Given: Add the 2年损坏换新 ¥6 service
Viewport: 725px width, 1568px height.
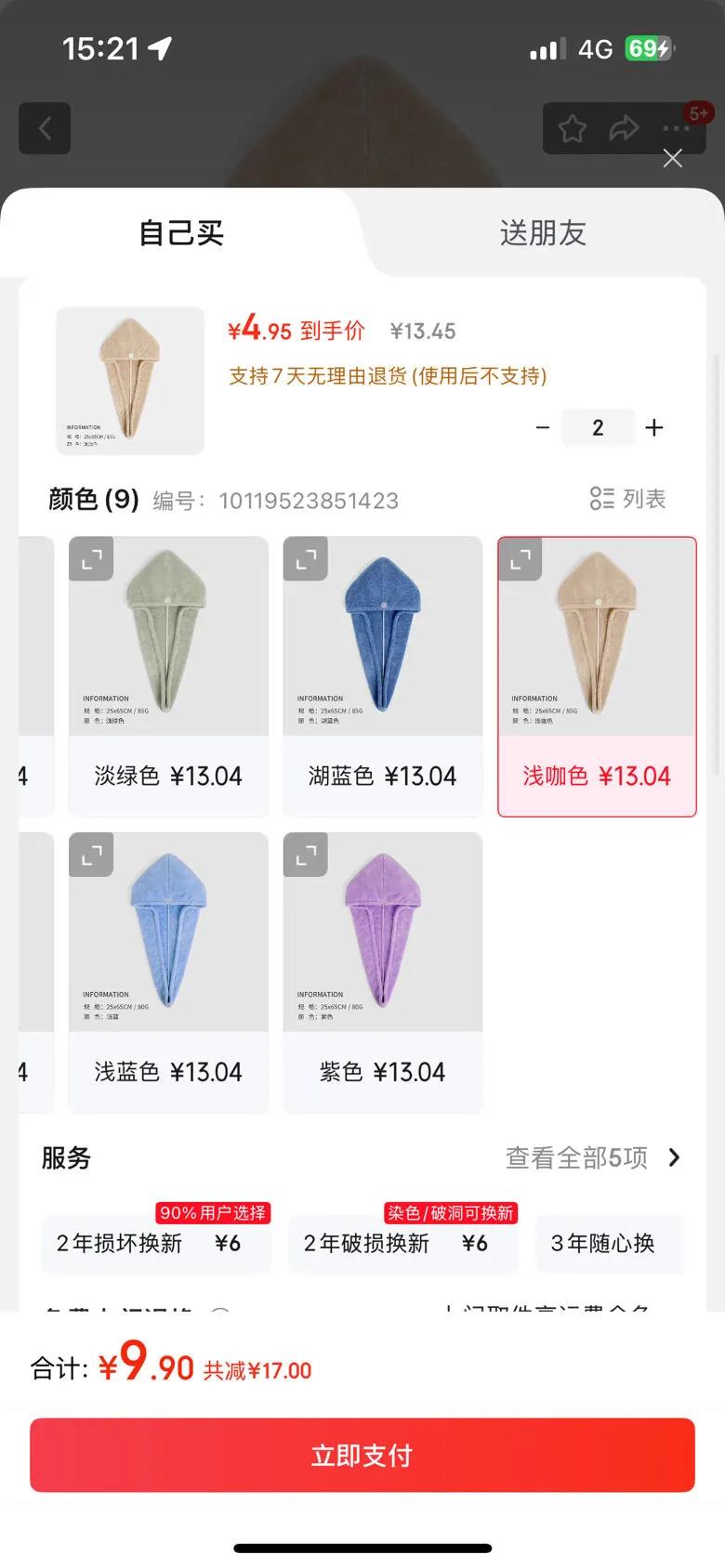Looking at the screenshot, I should 155,1243.
